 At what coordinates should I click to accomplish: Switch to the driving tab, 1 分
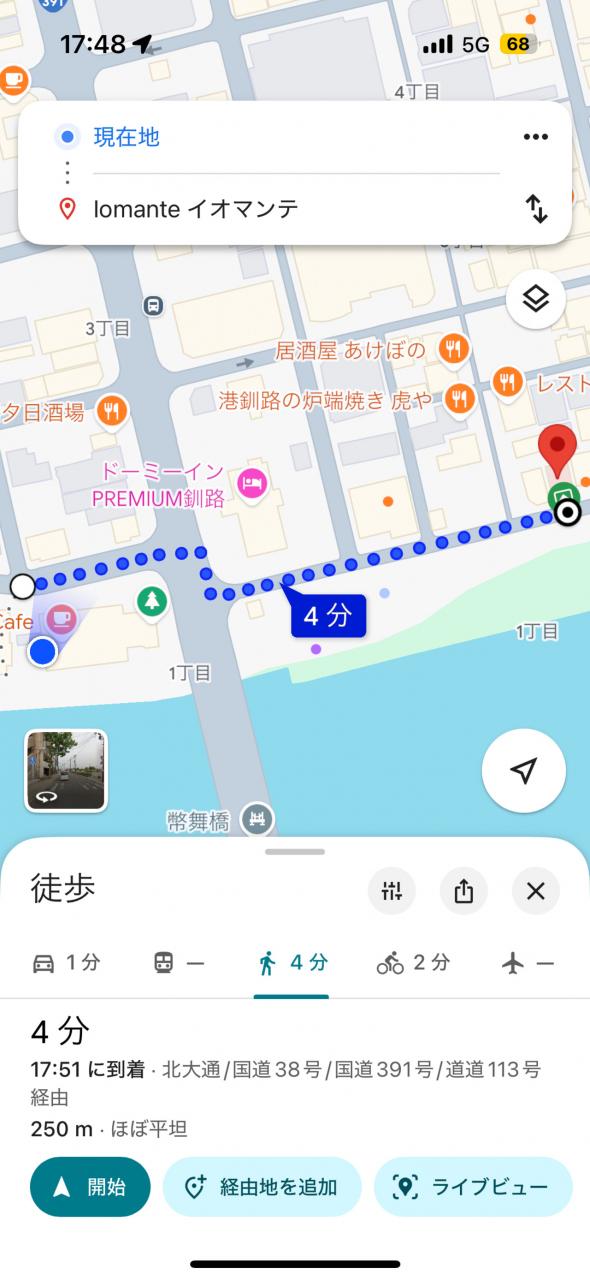click(x=66, y=963)
